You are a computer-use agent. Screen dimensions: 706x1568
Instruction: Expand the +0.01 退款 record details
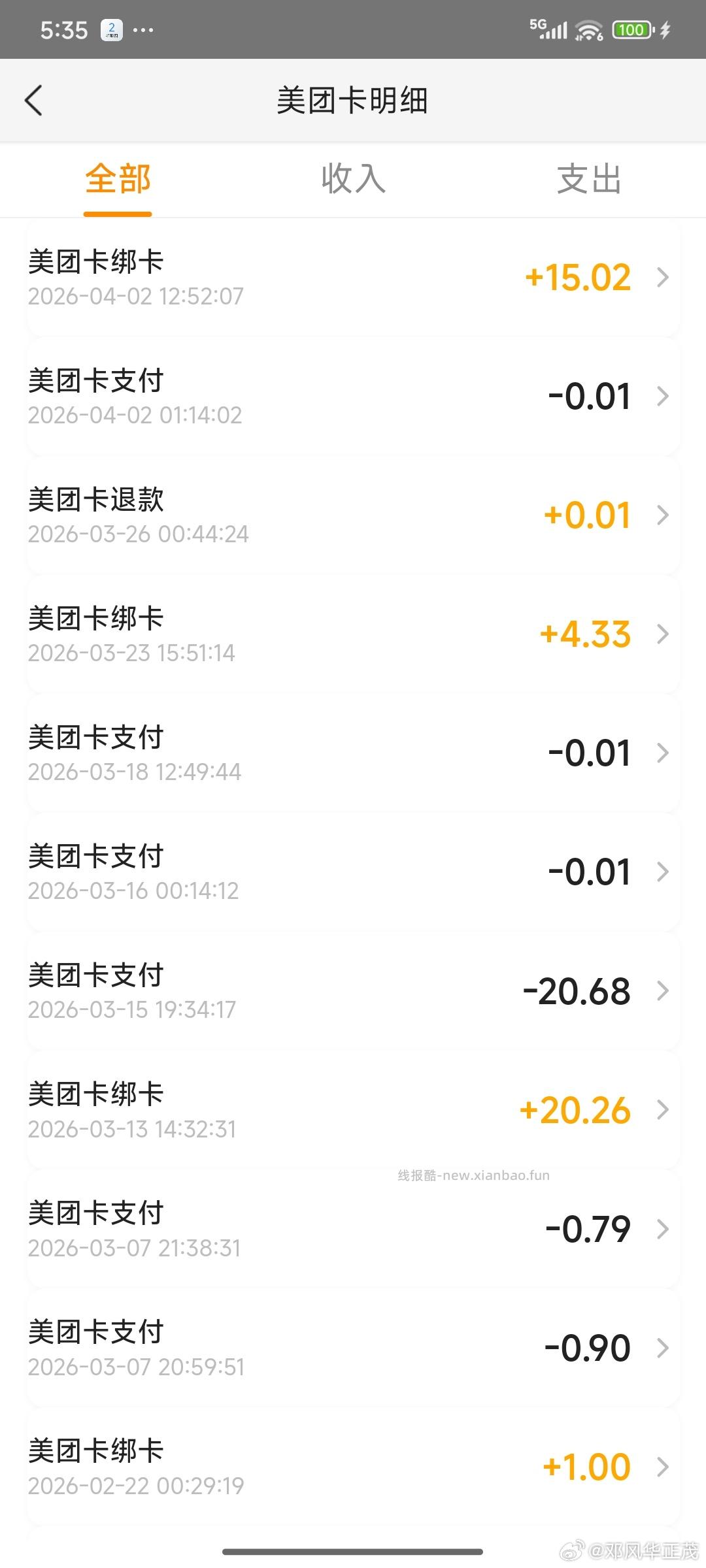click(x=353, y=515)
